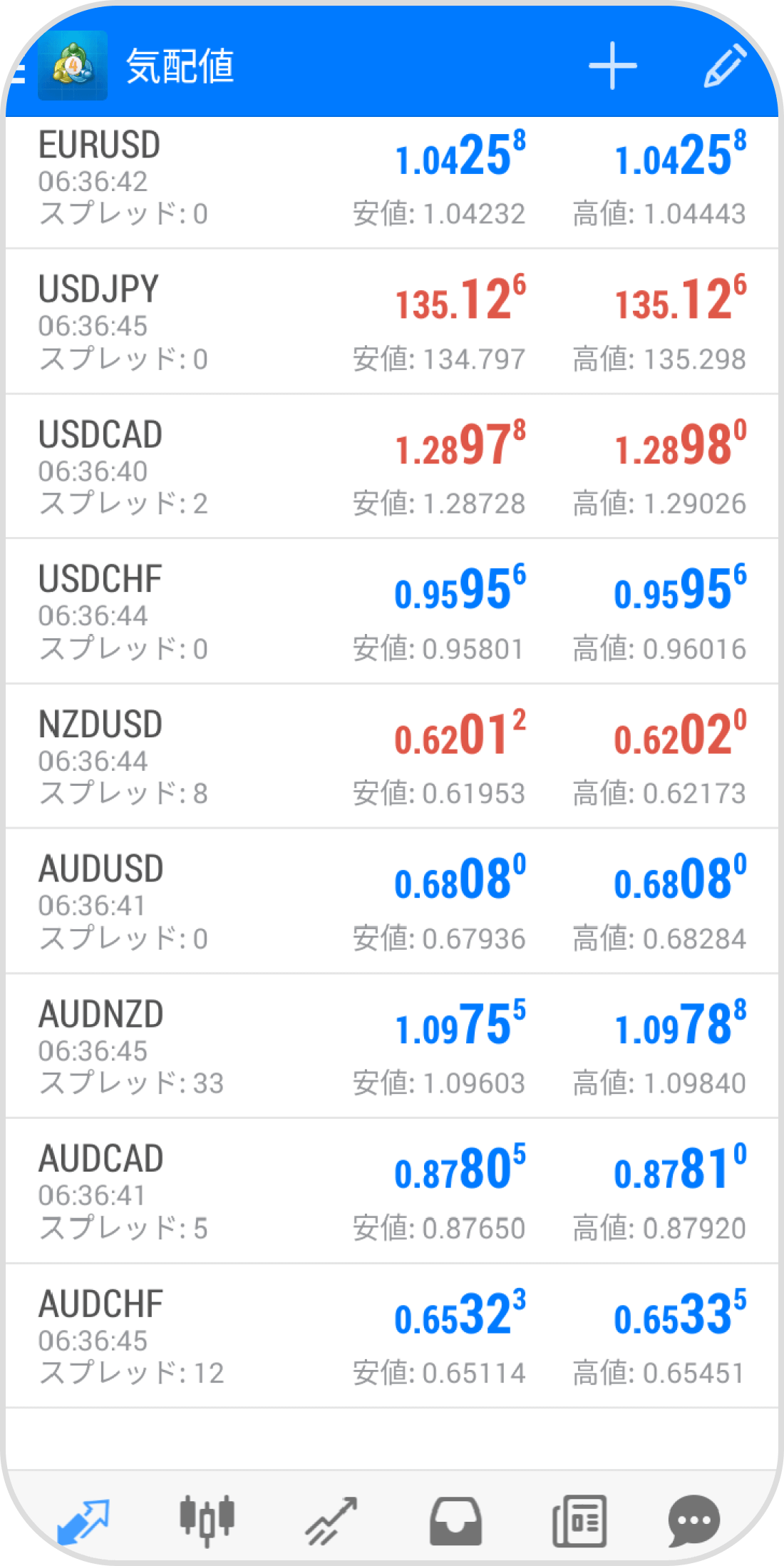Screen dimensions: 784x1566
Task: Switch to the News tab
Action: point(579,1520)
